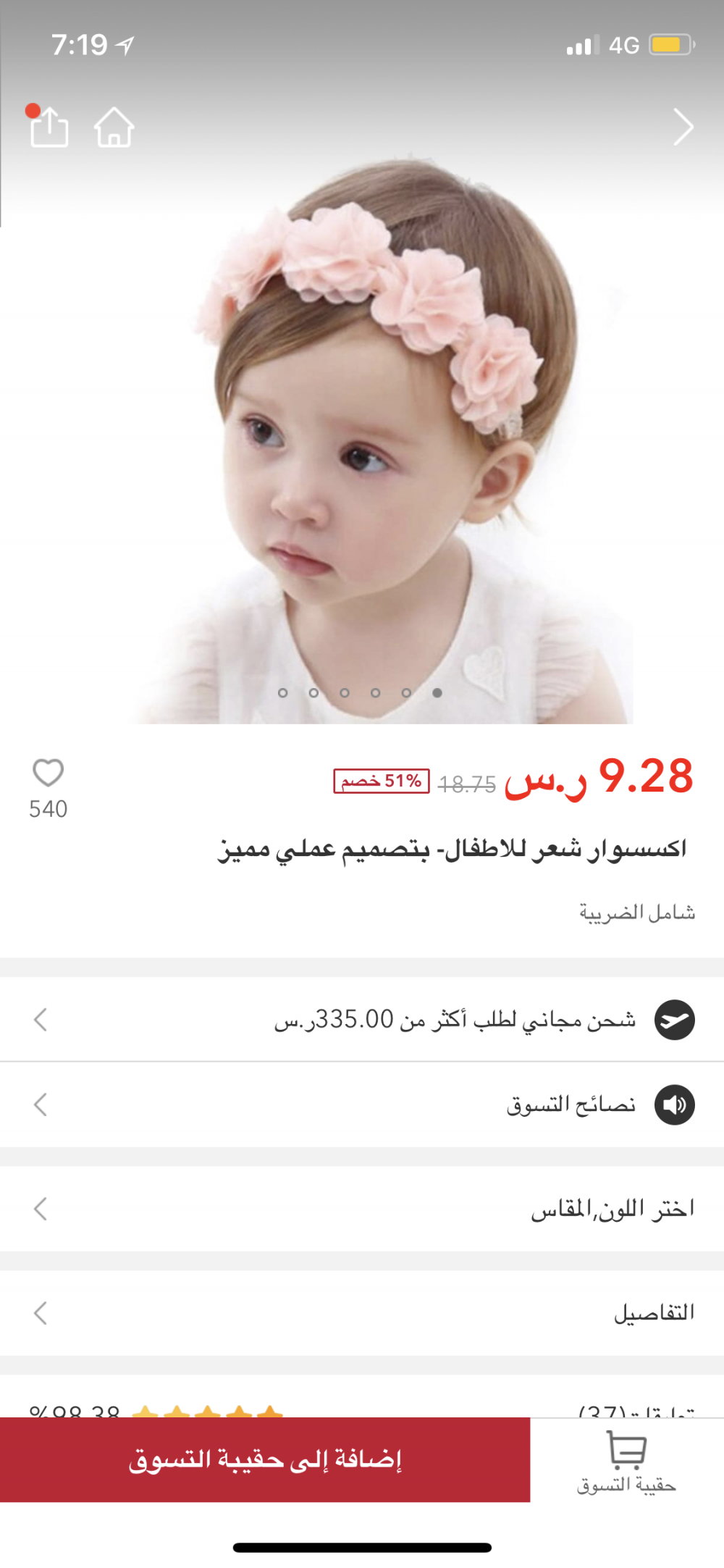Open the shopping bag cart

(626, 1461)
